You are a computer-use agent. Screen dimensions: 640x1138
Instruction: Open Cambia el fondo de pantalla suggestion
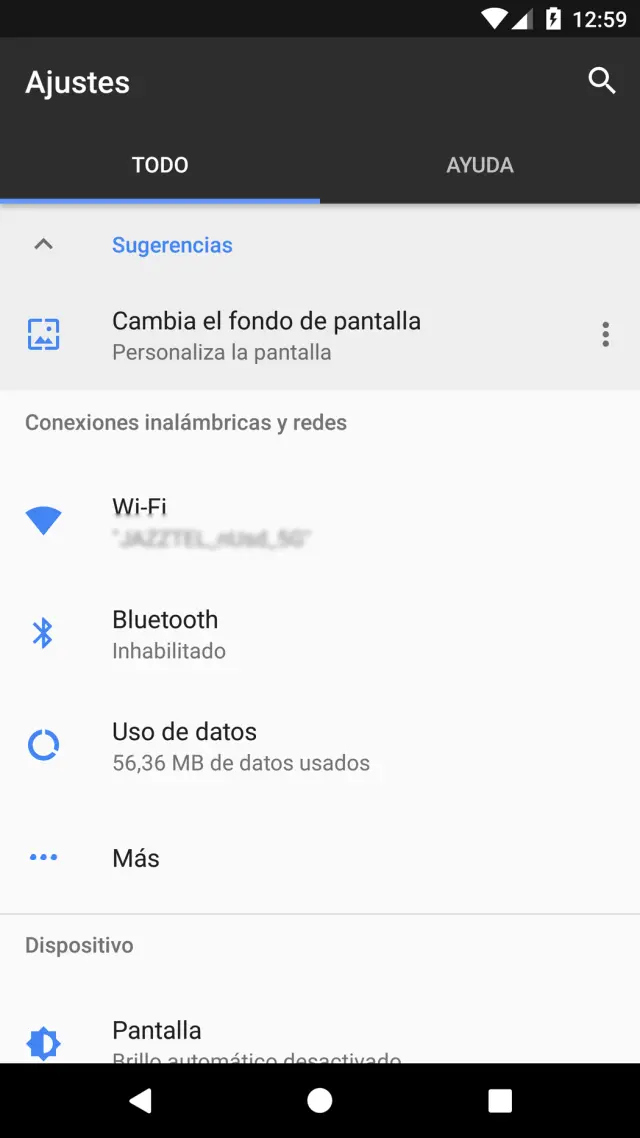coord(266,335)
